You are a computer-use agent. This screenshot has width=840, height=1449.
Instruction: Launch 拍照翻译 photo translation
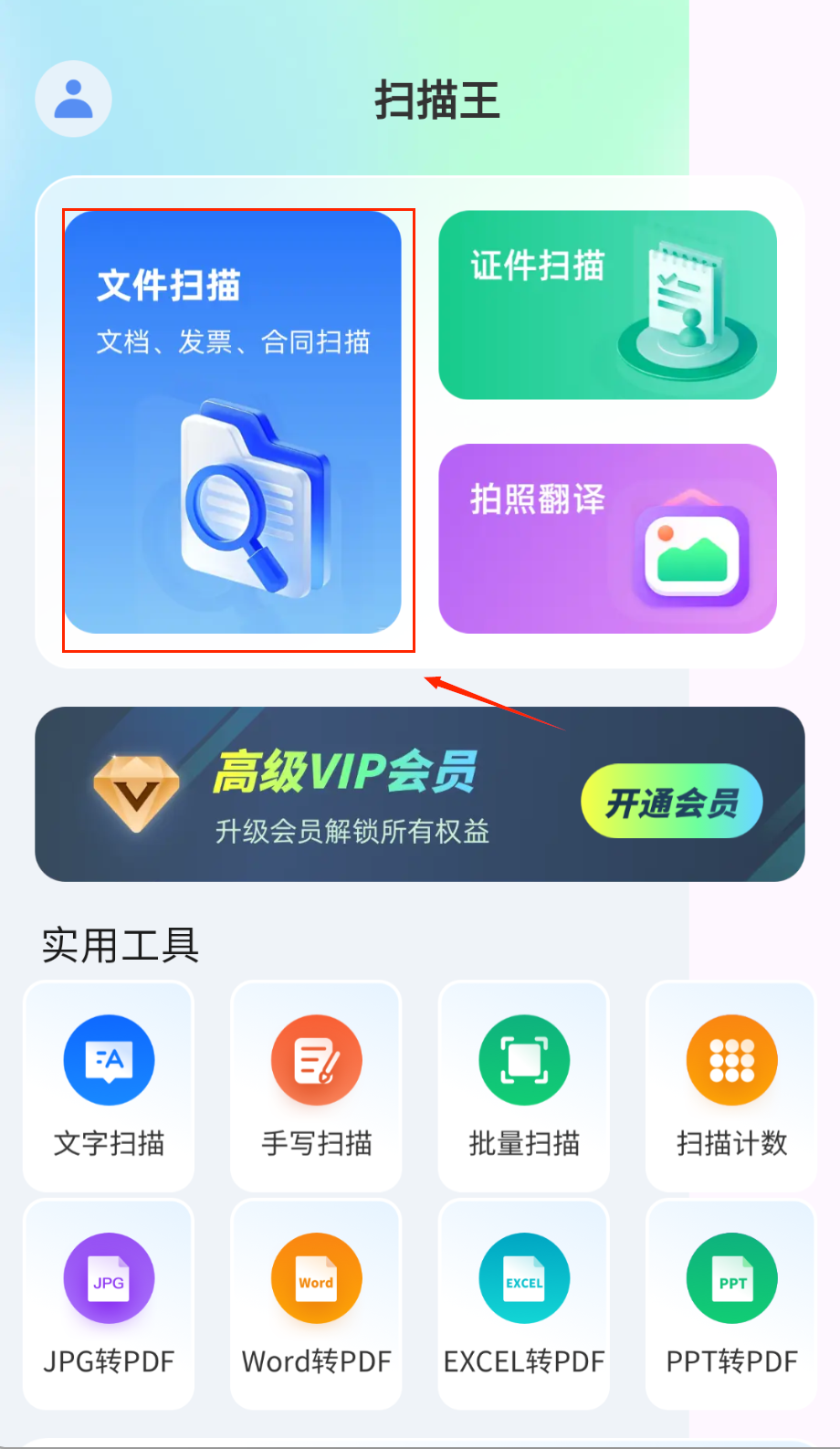607,539
